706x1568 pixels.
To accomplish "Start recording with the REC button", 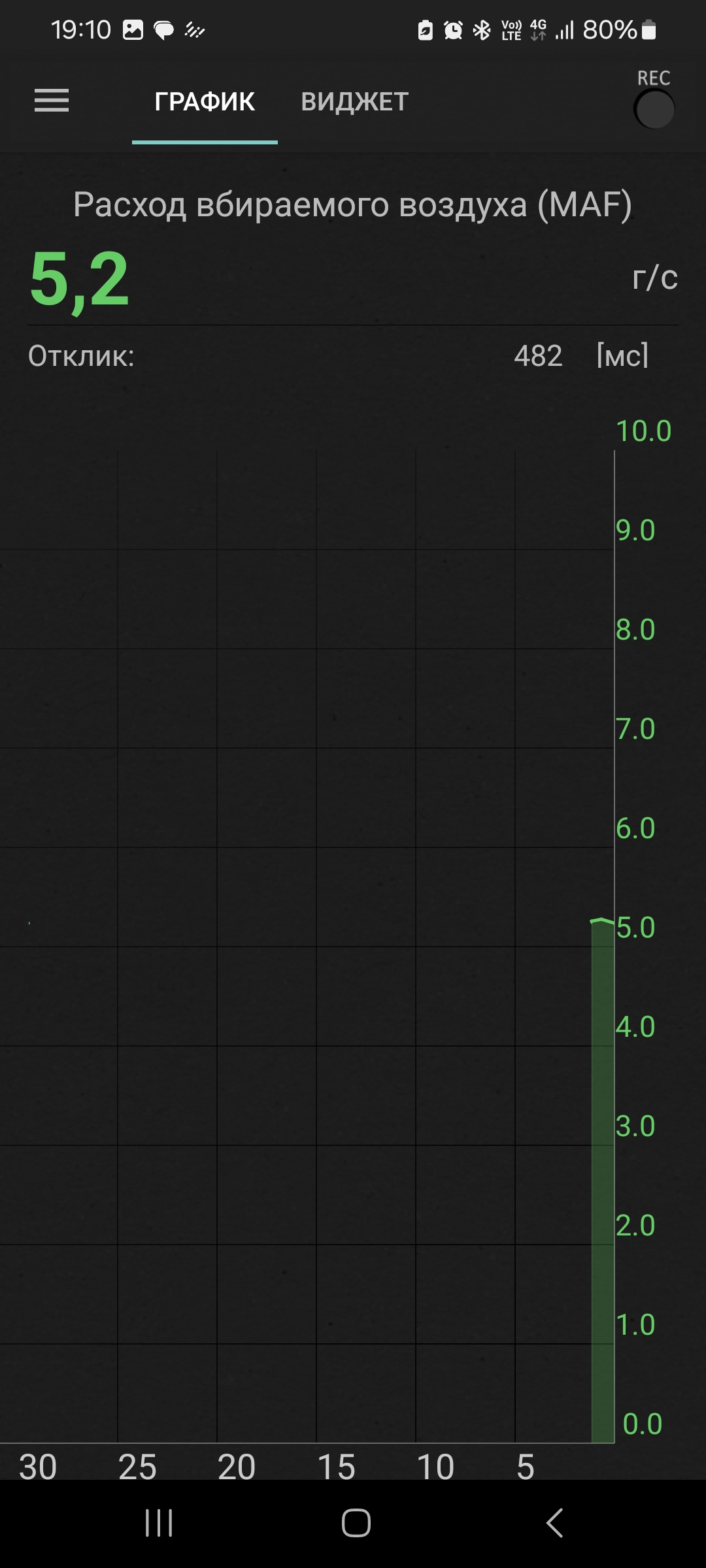I will (654, 109).
